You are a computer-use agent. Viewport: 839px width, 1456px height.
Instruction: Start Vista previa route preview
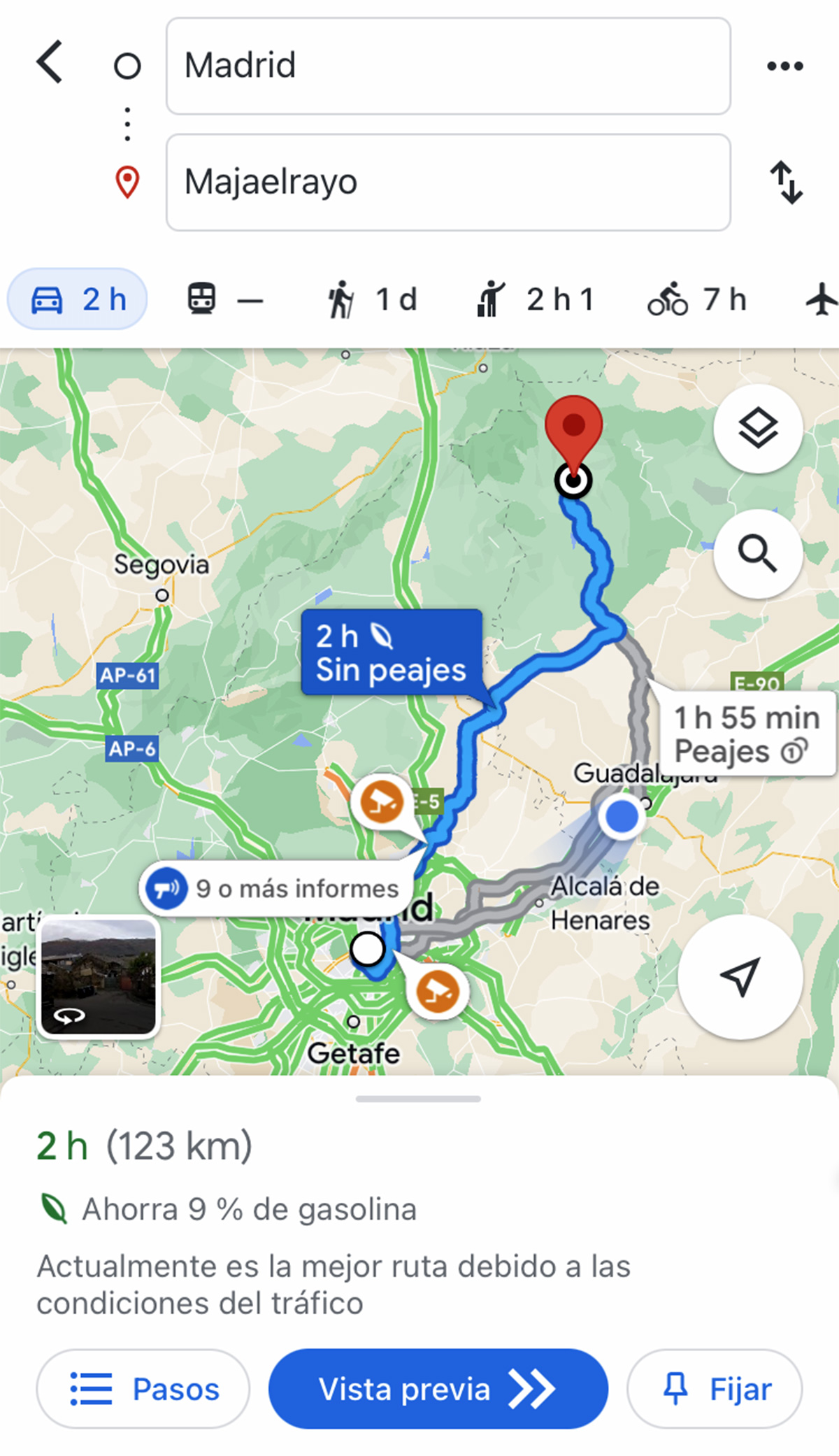tap(438, 1389)
